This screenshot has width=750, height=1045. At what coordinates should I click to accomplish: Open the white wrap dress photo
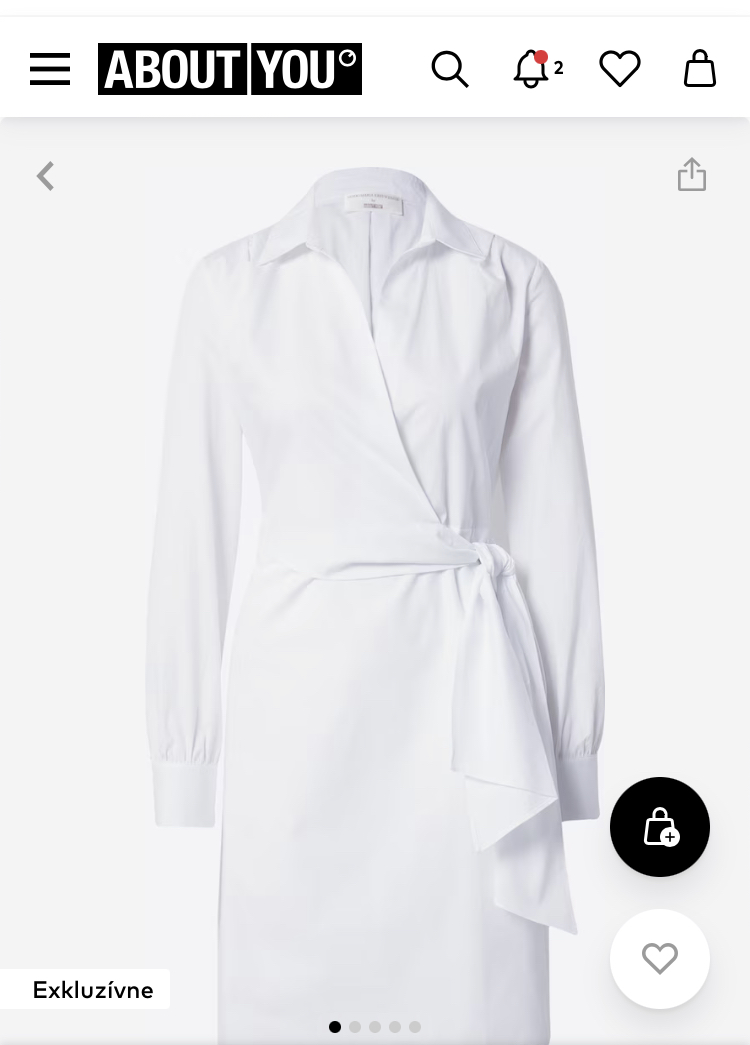tap(375, 580)
